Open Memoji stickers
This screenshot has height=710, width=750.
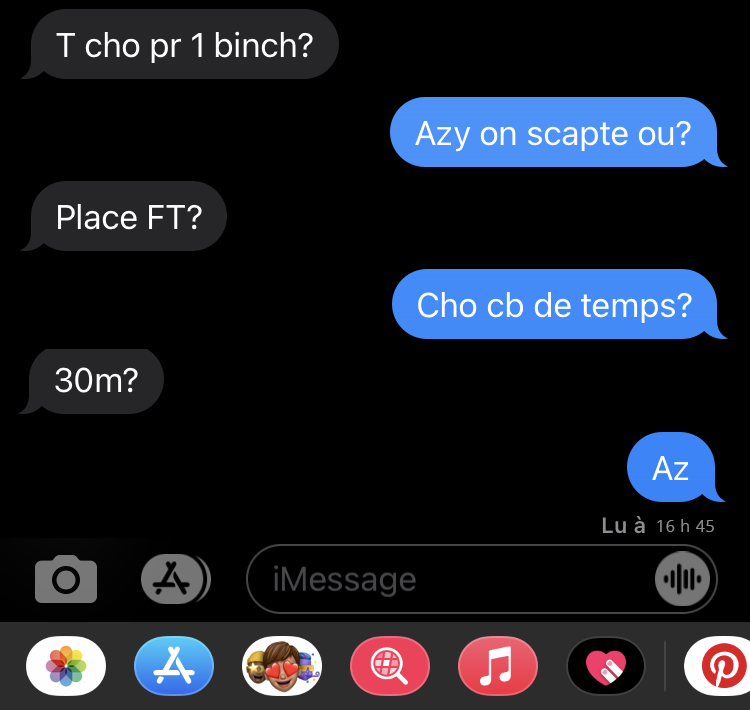[282, 666]
